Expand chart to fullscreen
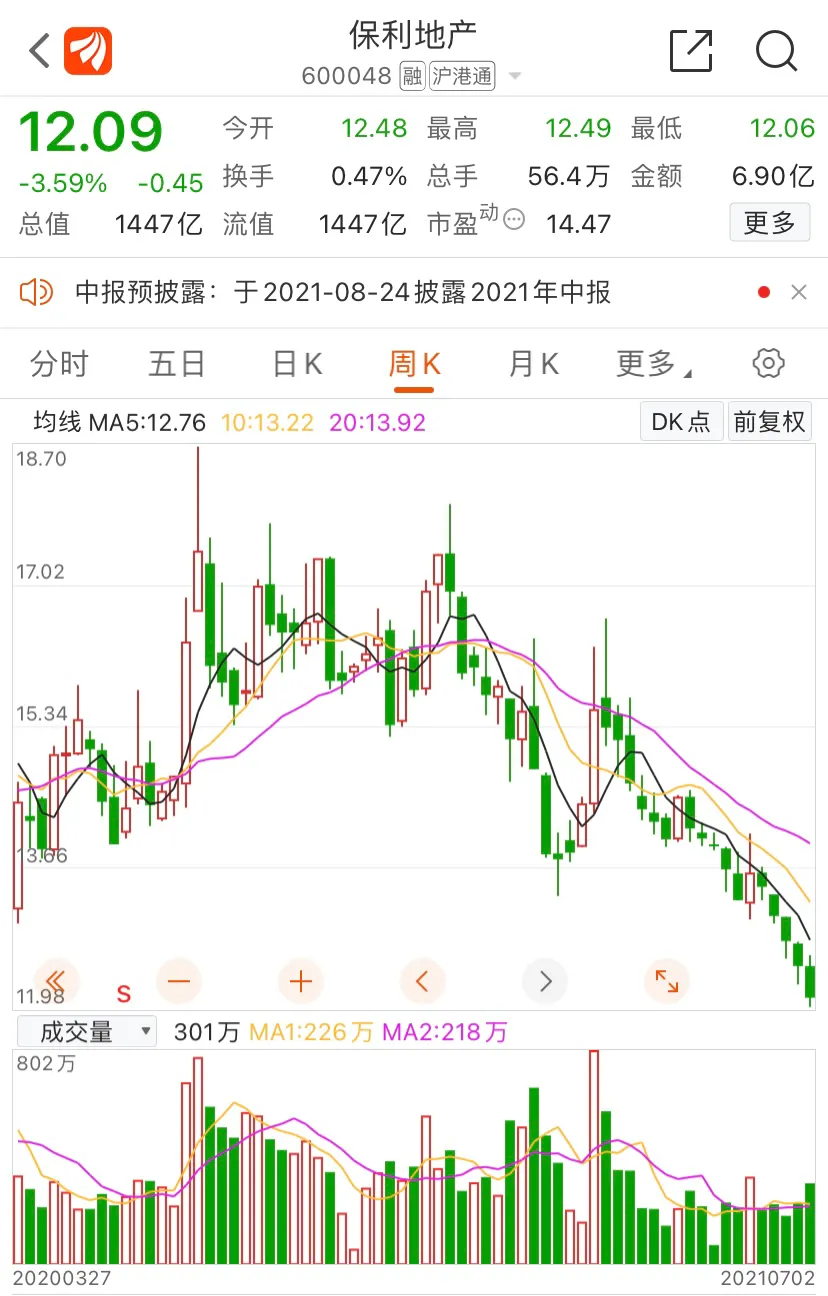This screenshot has width=828, height=1296. pyautogui.click(x=666, y=981)
